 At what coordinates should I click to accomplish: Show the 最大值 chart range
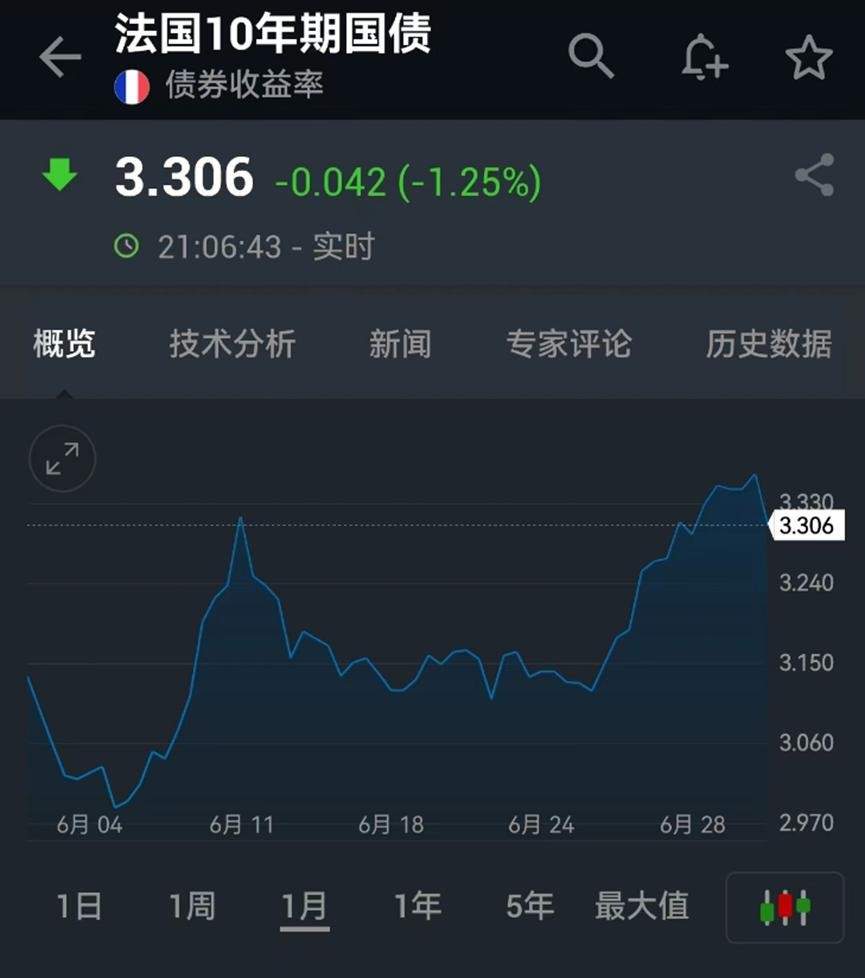pos(641,907)
